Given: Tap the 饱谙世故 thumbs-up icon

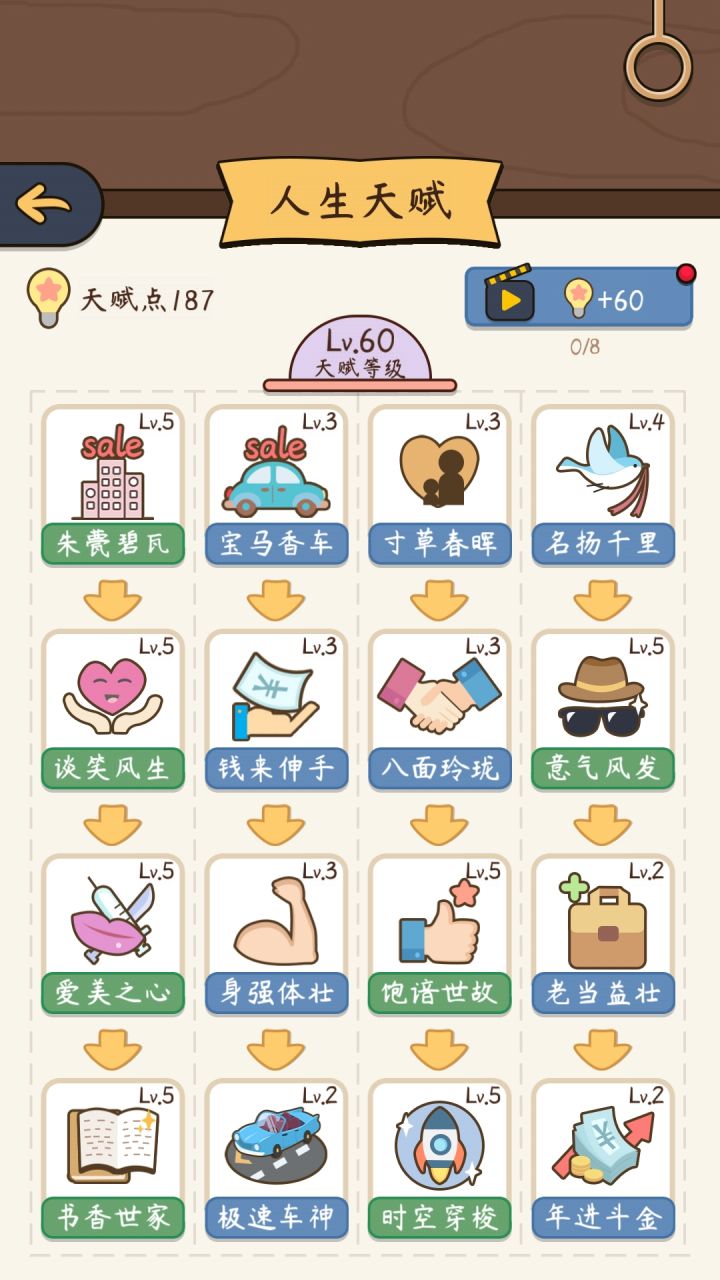Looking at the screenshot, I should click(x=440, y=920).
